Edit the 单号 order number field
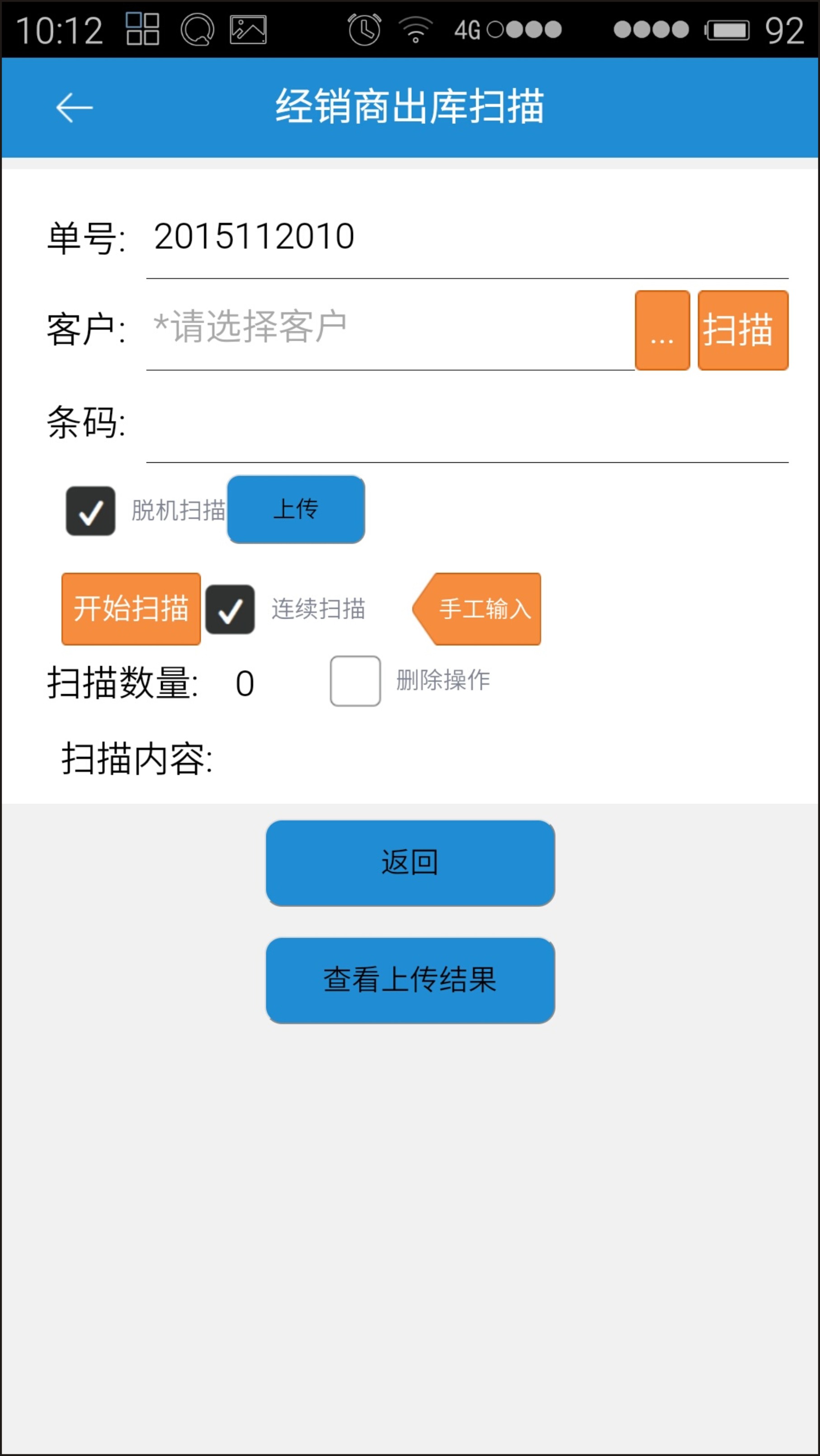The width and height of the screenshot is (820, 1456). click(x=467, y=237)
